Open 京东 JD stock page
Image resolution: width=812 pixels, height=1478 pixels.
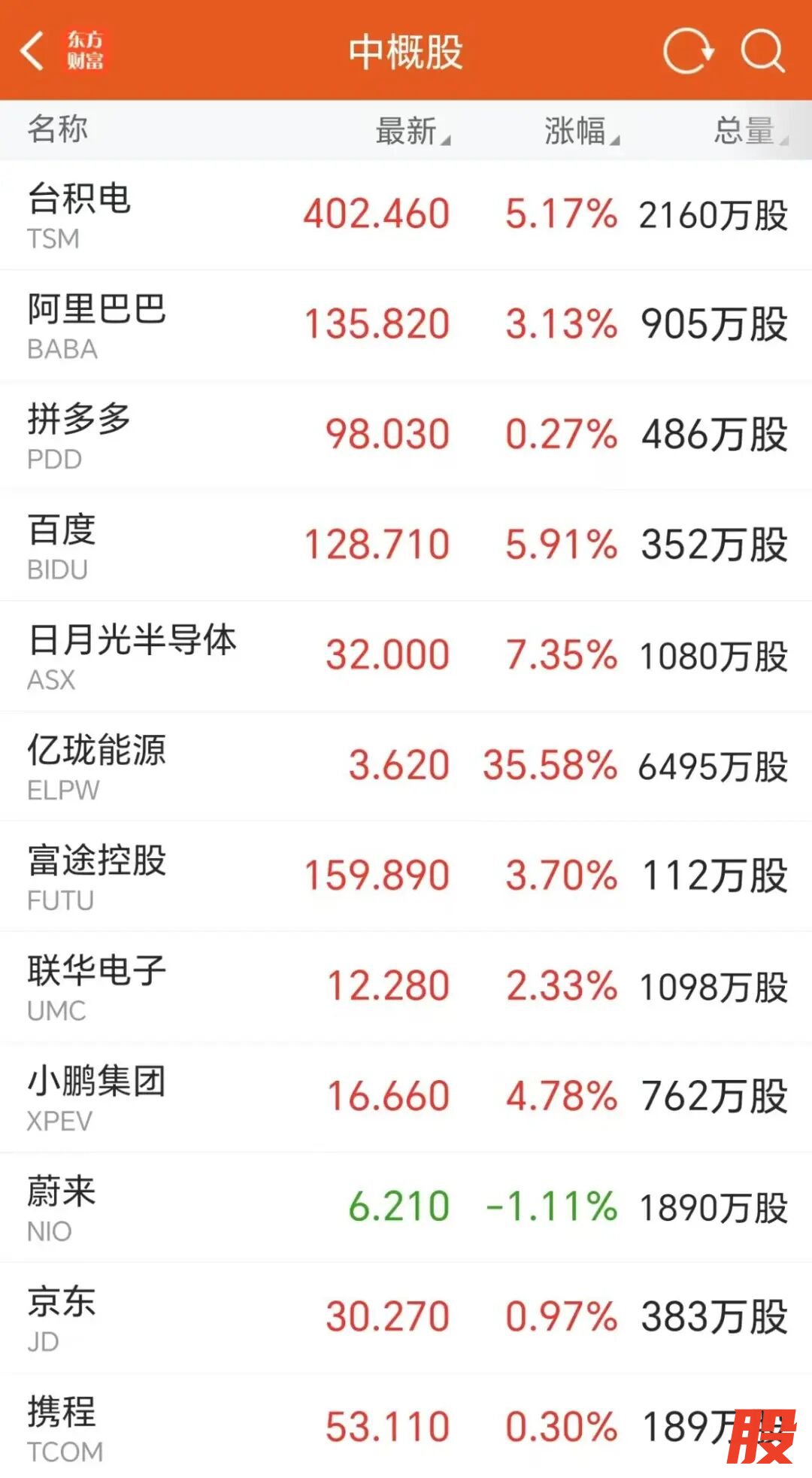(x=406, y=1319)
